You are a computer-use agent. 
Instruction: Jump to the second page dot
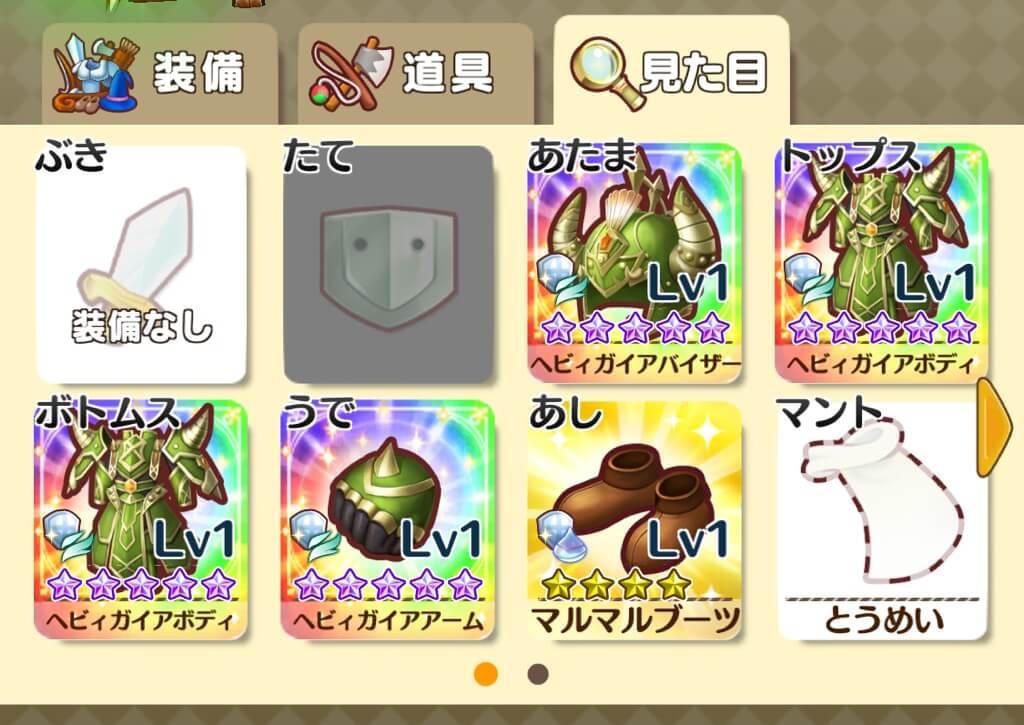[538, 674]
